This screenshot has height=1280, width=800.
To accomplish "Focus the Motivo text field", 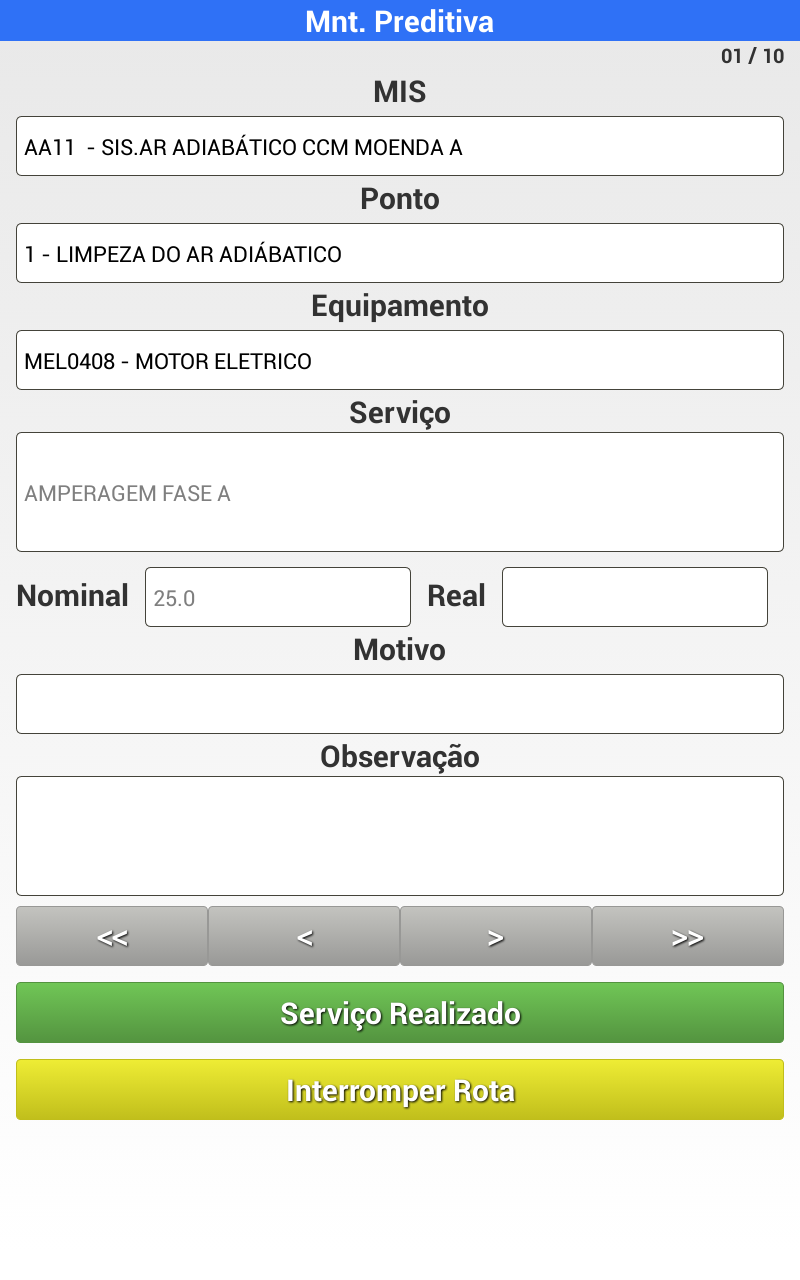I will [400, 704].
